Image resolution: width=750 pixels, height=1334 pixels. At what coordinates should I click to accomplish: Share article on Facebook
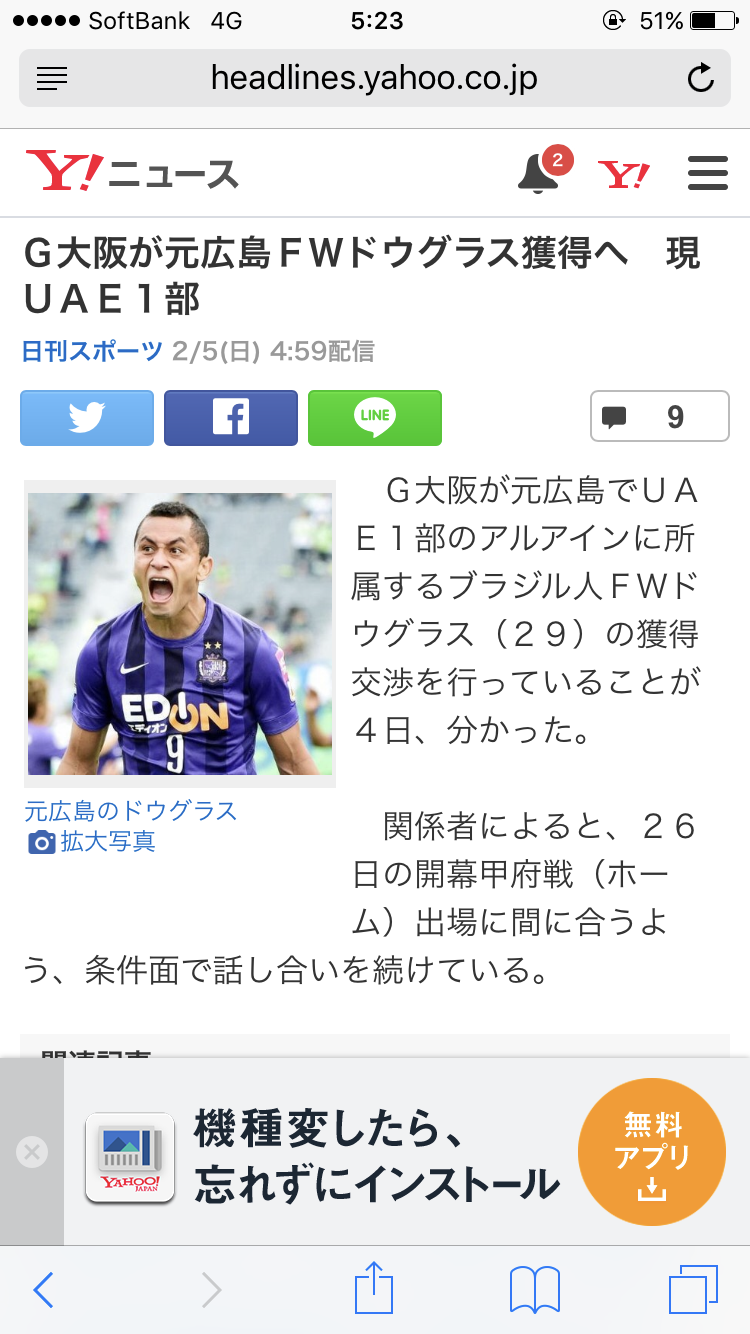coord(231,417)
